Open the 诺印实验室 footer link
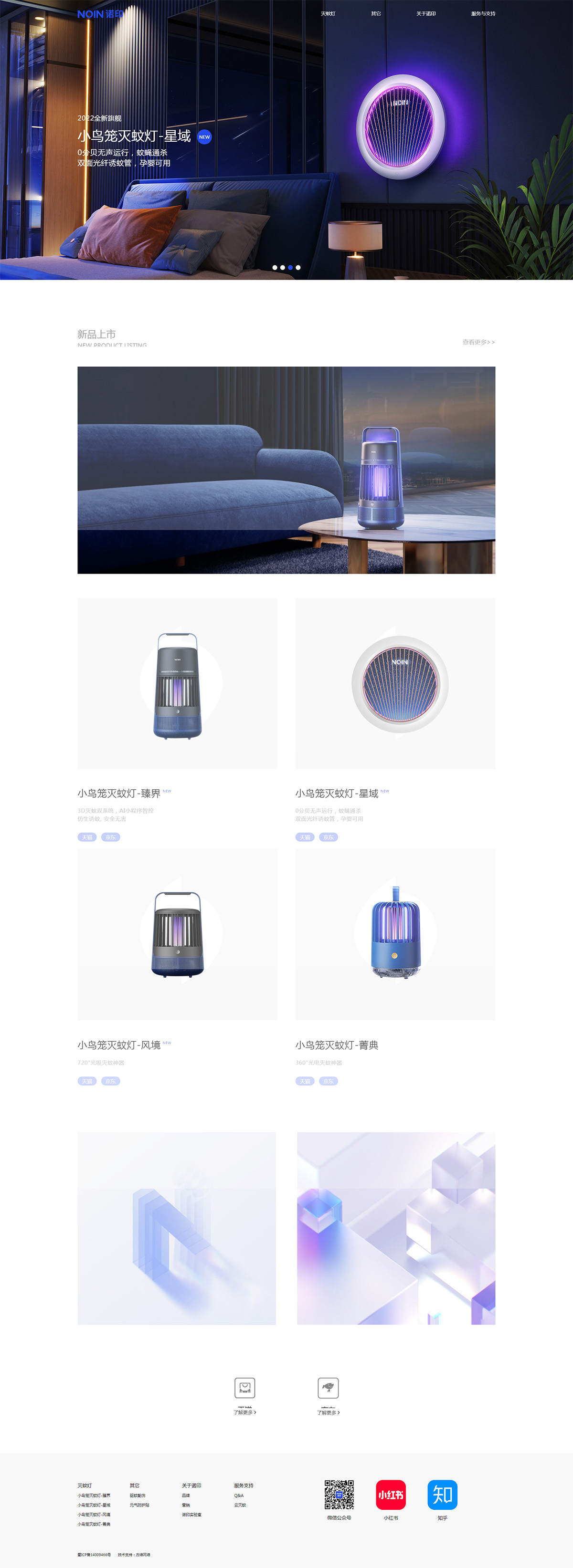The width and height of the screenshot is (573, 1568). coord(192,1515)
